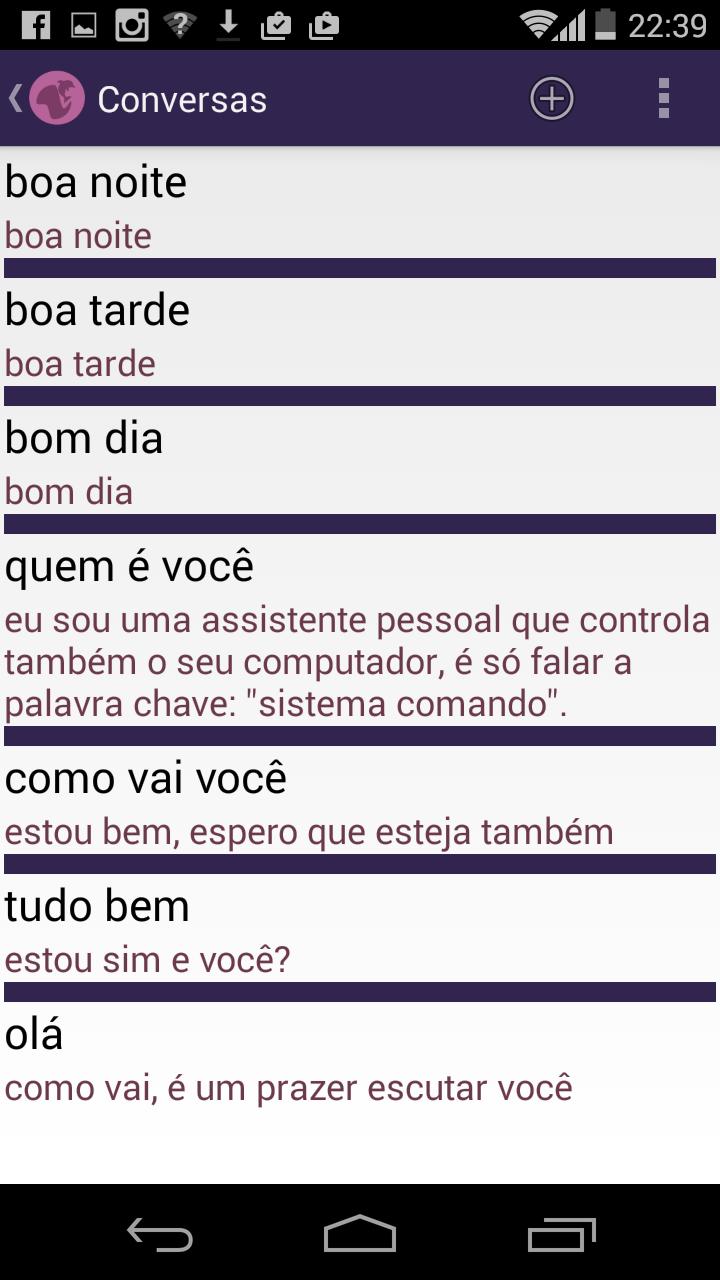Viewport: 720px width, 1280px height.
Task: Open the 'bom dia' entry
Action: [360, 463]
